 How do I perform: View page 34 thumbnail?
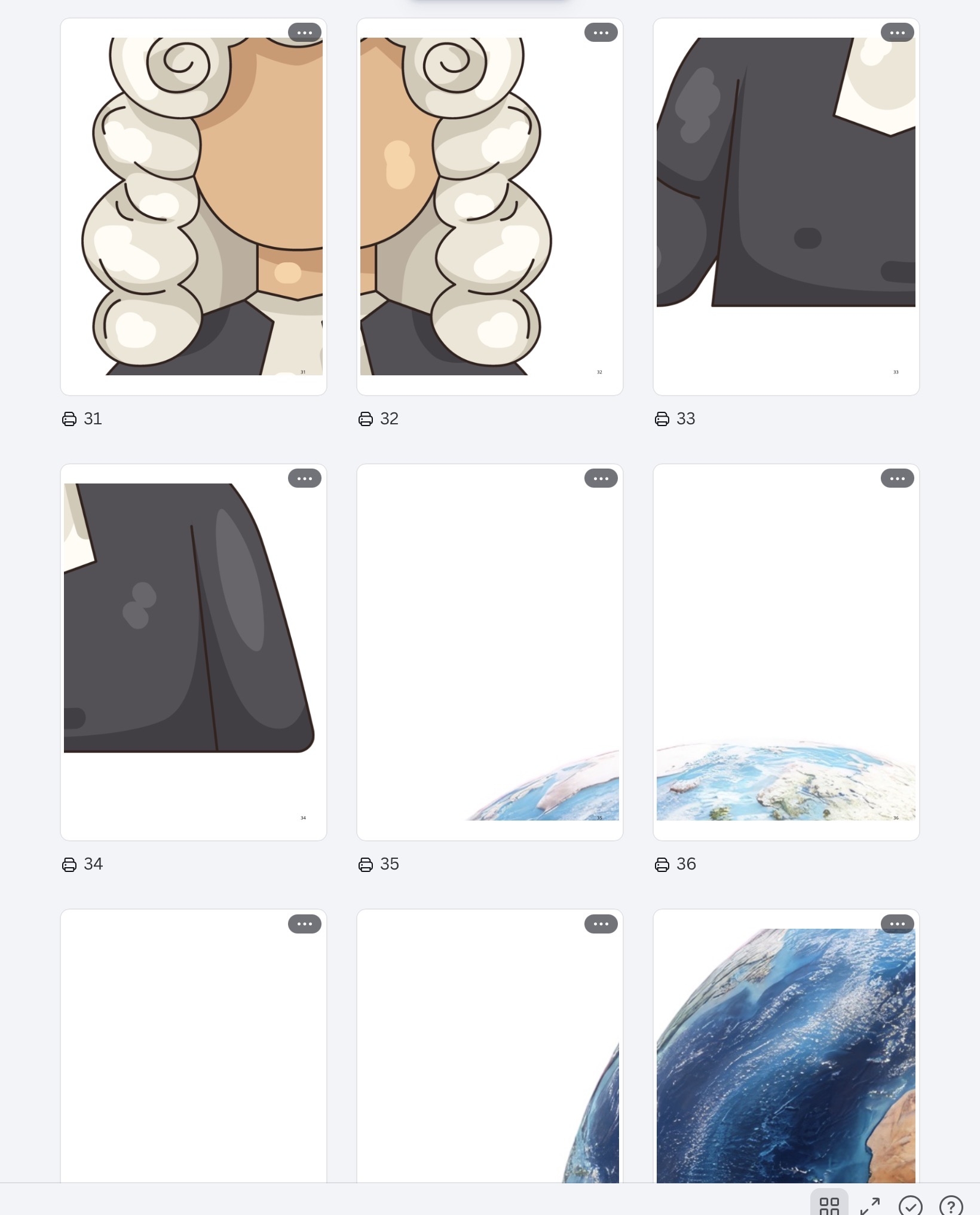[193, 652]
